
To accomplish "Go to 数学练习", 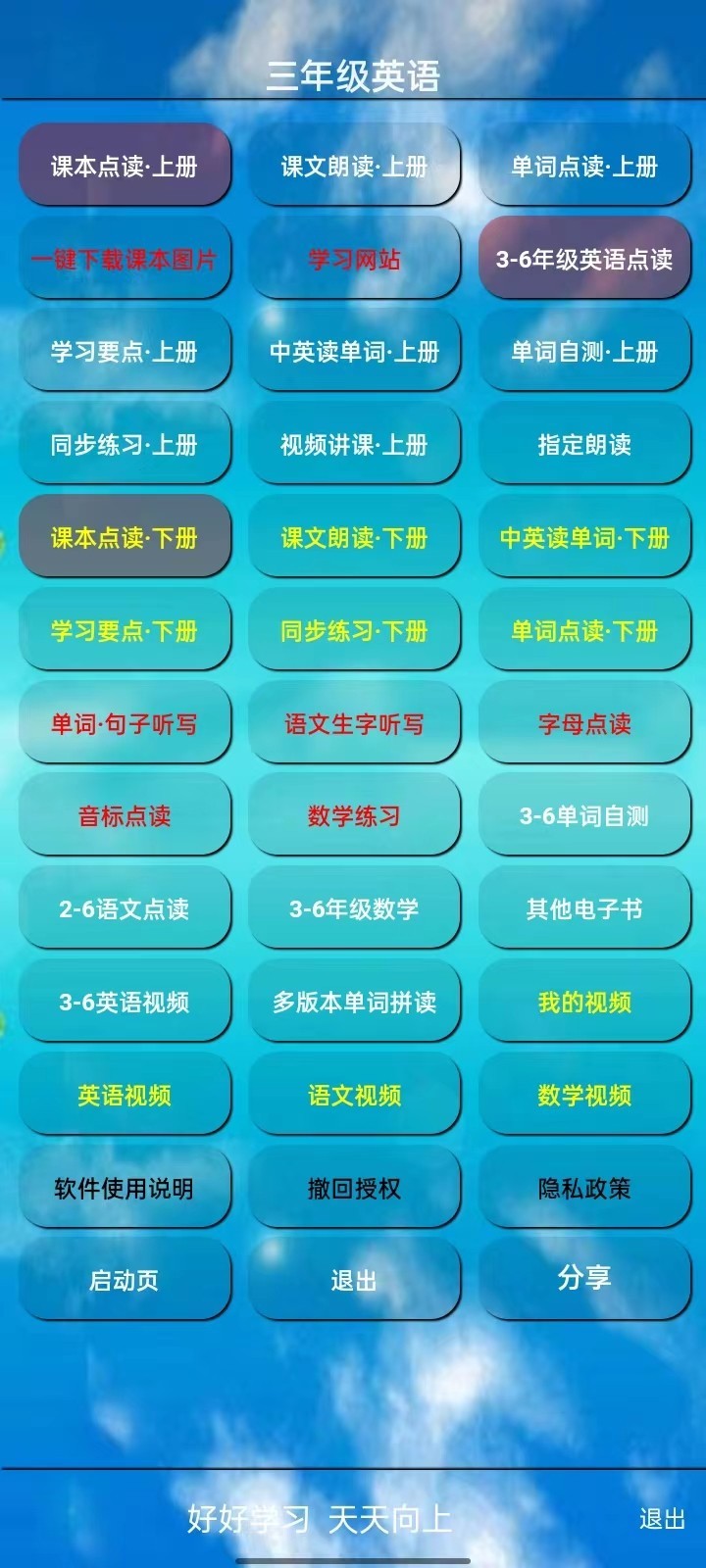I will tap(354, 815).
